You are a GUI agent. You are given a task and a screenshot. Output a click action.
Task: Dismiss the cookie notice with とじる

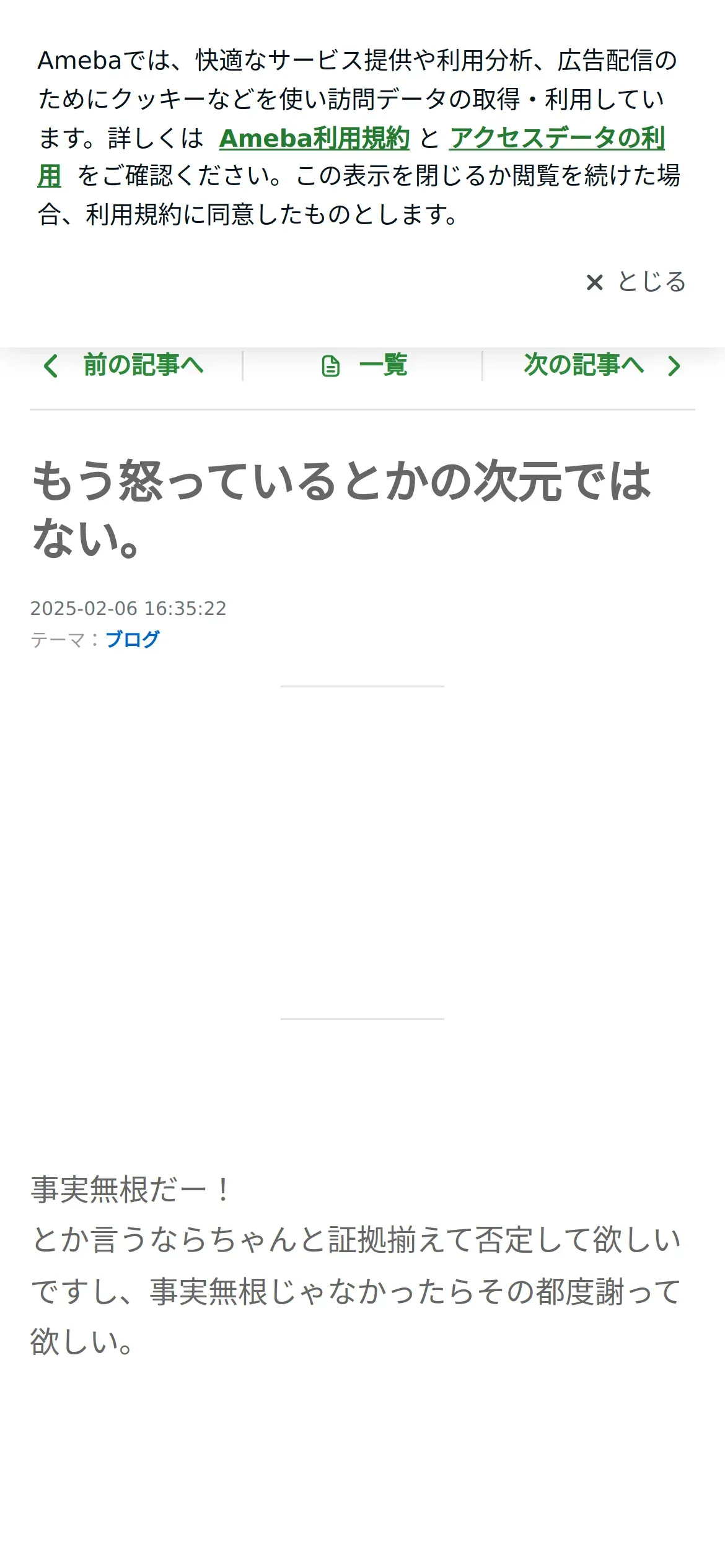(x=636, y=282)
